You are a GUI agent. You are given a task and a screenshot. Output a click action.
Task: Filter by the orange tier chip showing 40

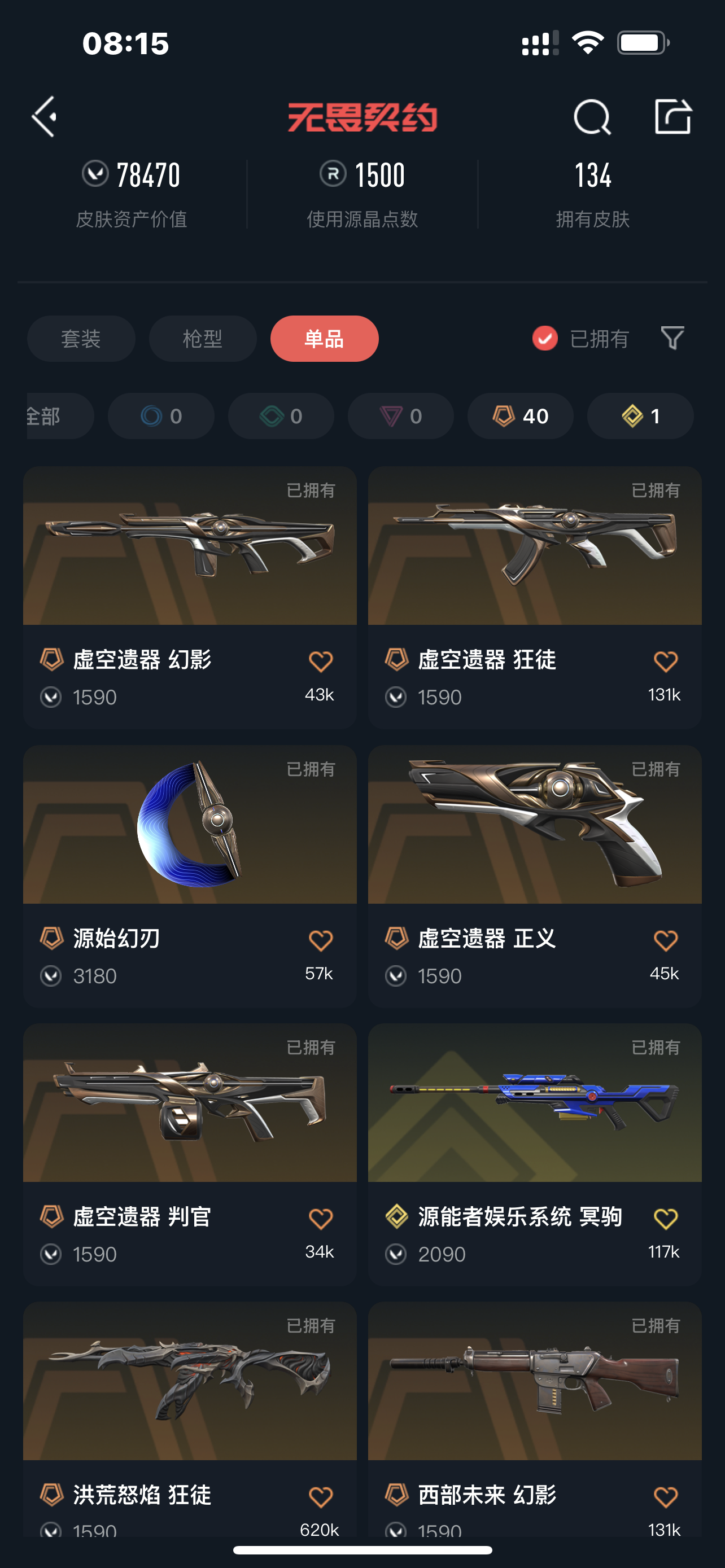(x=520, y=417)
